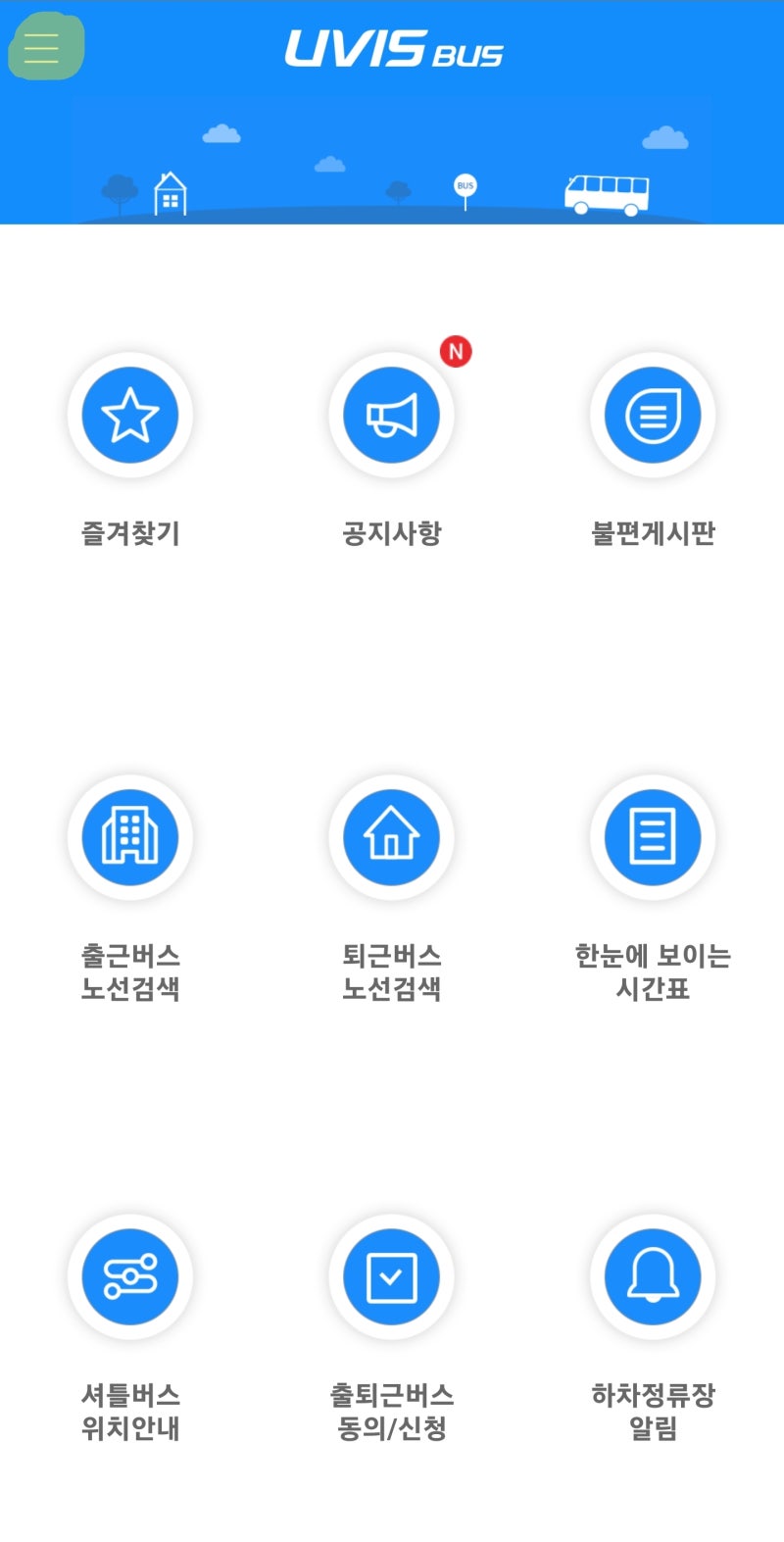Tap the 출근버스 노선검색 label
This screenshot has width=784, height=1542.
pos(130,972)
